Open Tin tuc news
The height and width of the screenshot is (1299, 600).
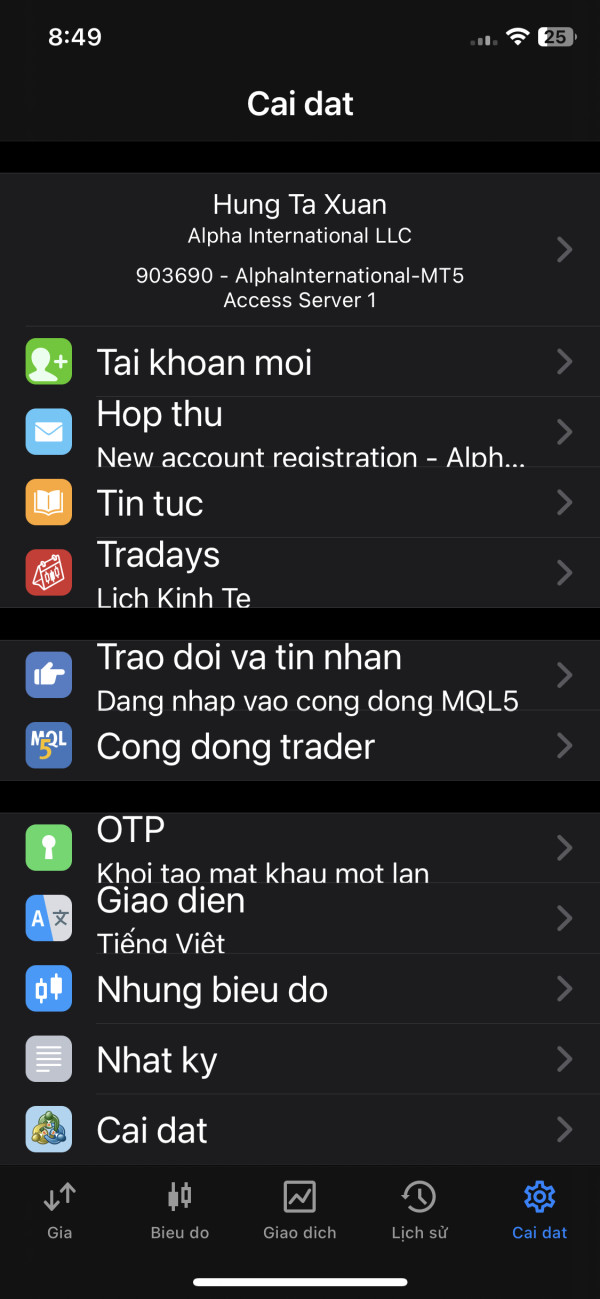(x=300, y=502)
